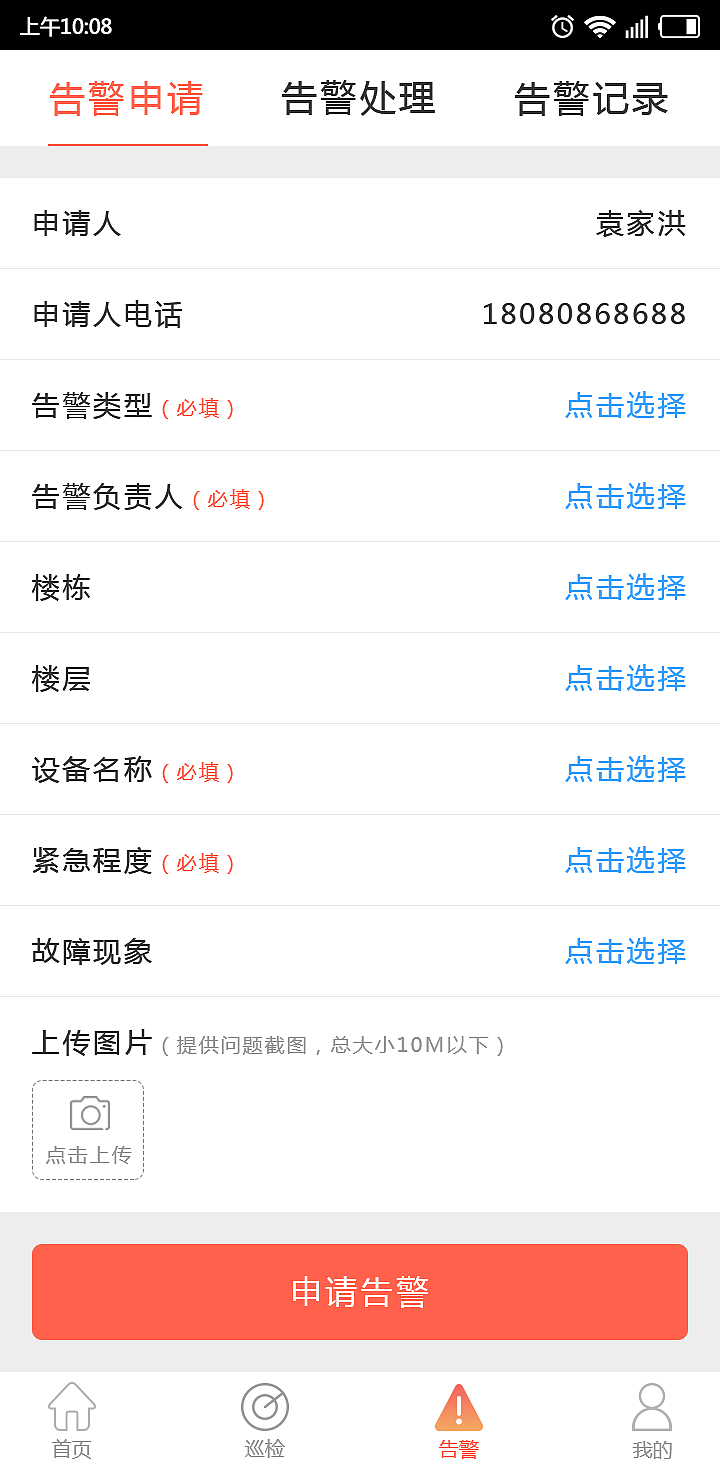The height and width of the screenshot is (1468, 720).
Task: Choose a 告警负责人 using 点击选择
Action: point(625,497)
